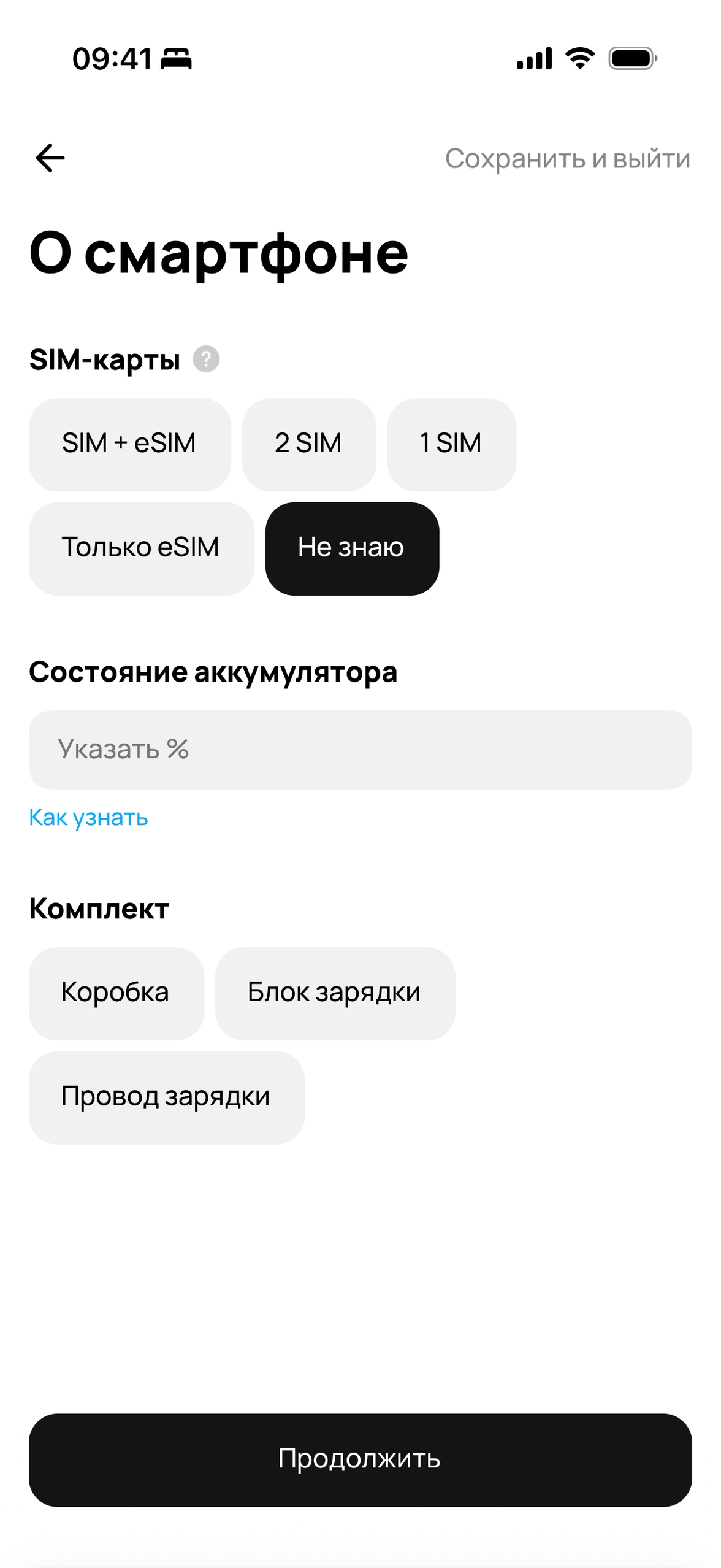Viewport: 721px width, 1568px height.
Task: Open the Как узнать link
Action: pyautogui.click(x=89, y=818)
